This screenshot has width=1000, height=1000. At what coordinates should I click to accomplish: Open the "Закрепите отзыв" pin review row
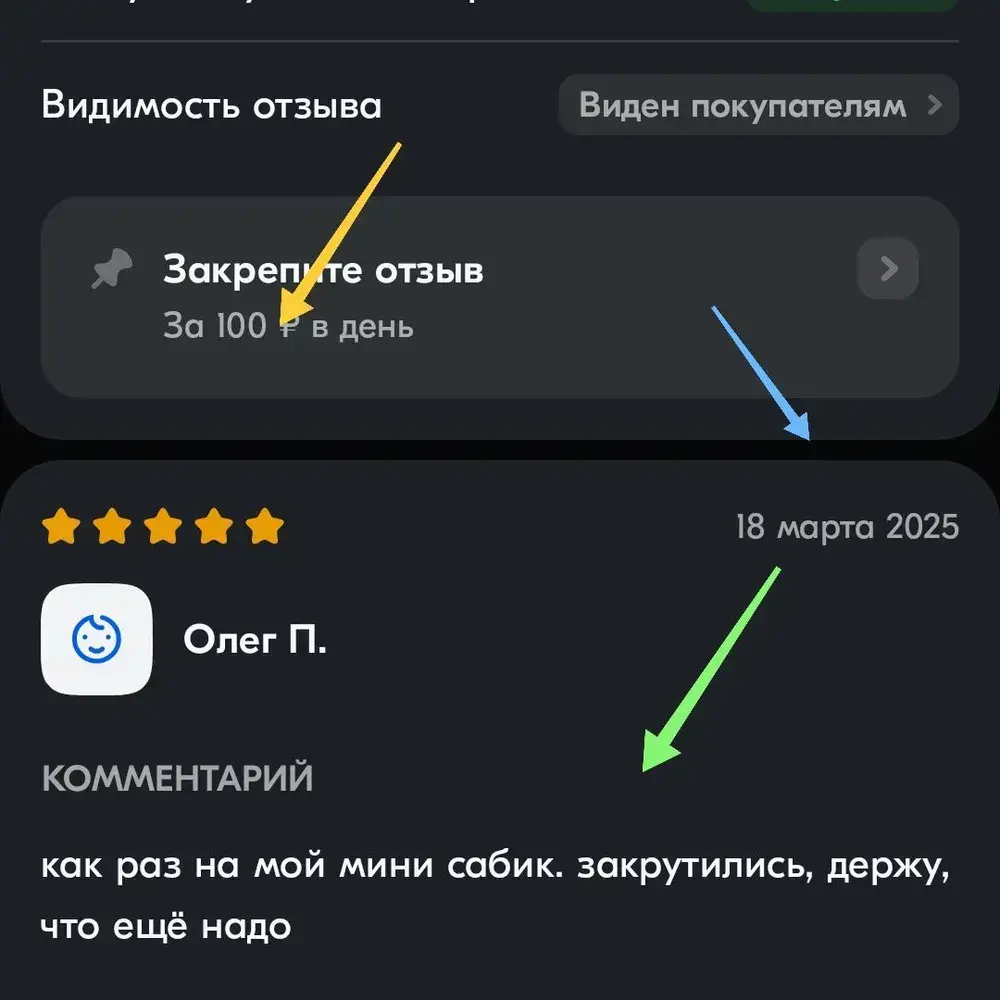(x=499, y=296)
